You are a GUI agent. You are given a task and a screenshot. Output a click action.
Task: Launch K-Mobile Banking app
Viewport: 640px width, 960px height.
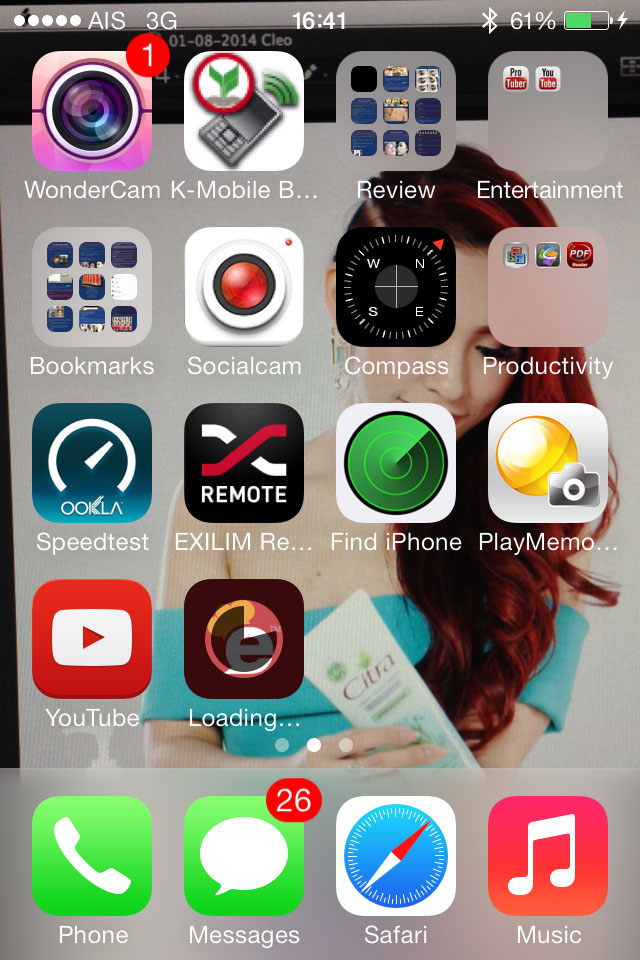244,111
